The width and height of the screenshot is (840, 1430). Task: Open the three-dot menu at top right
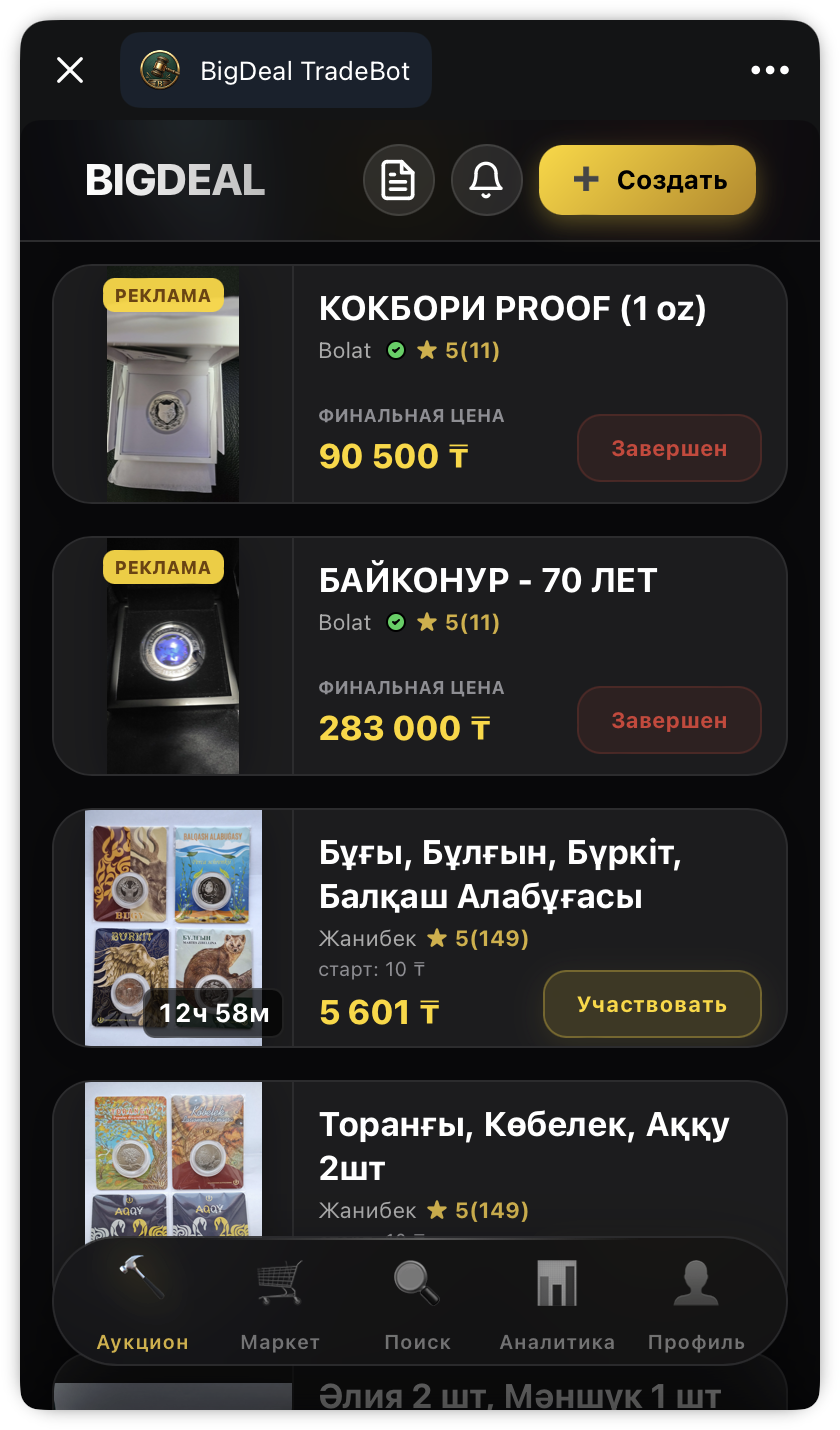click(x=770, y=69)
